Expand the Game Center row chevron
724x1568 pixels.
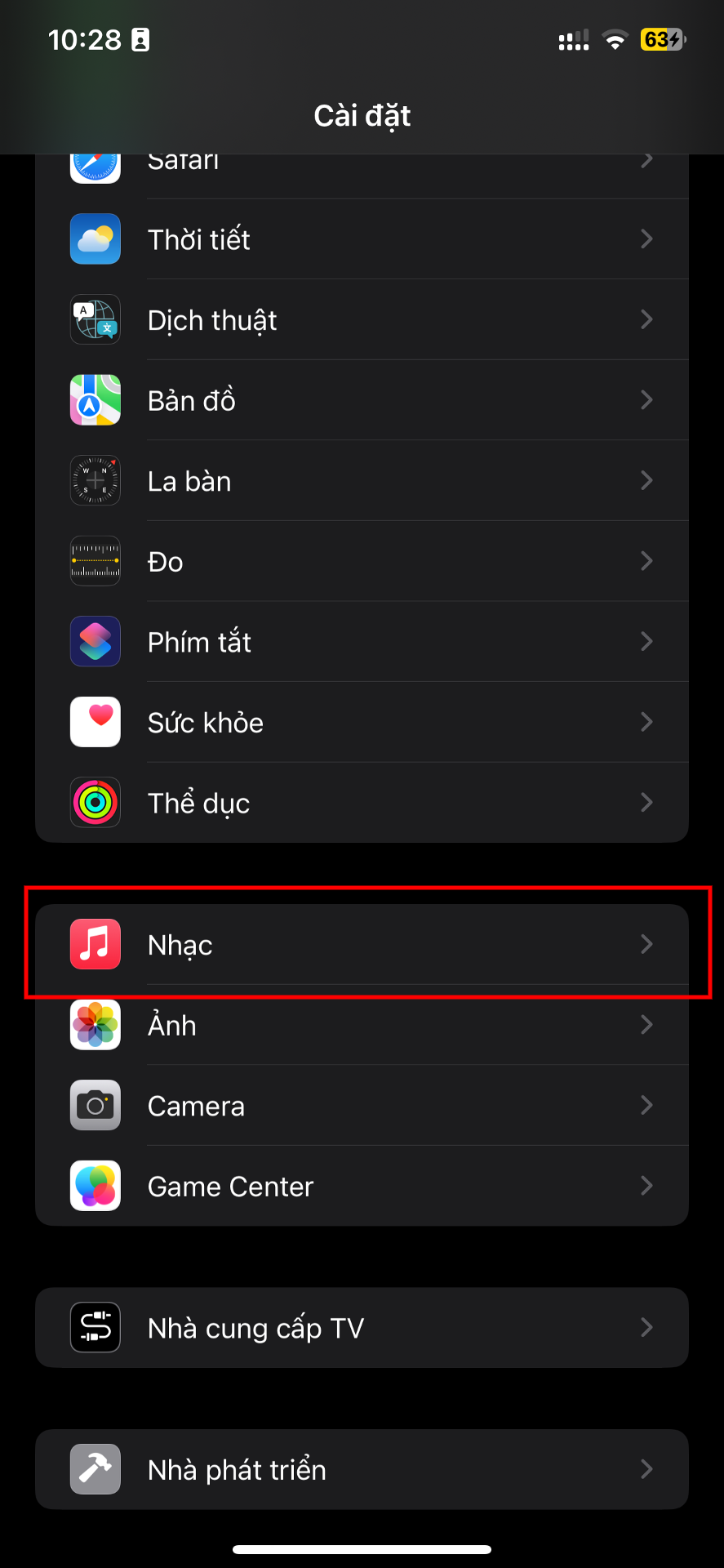tap(646, 1185)
